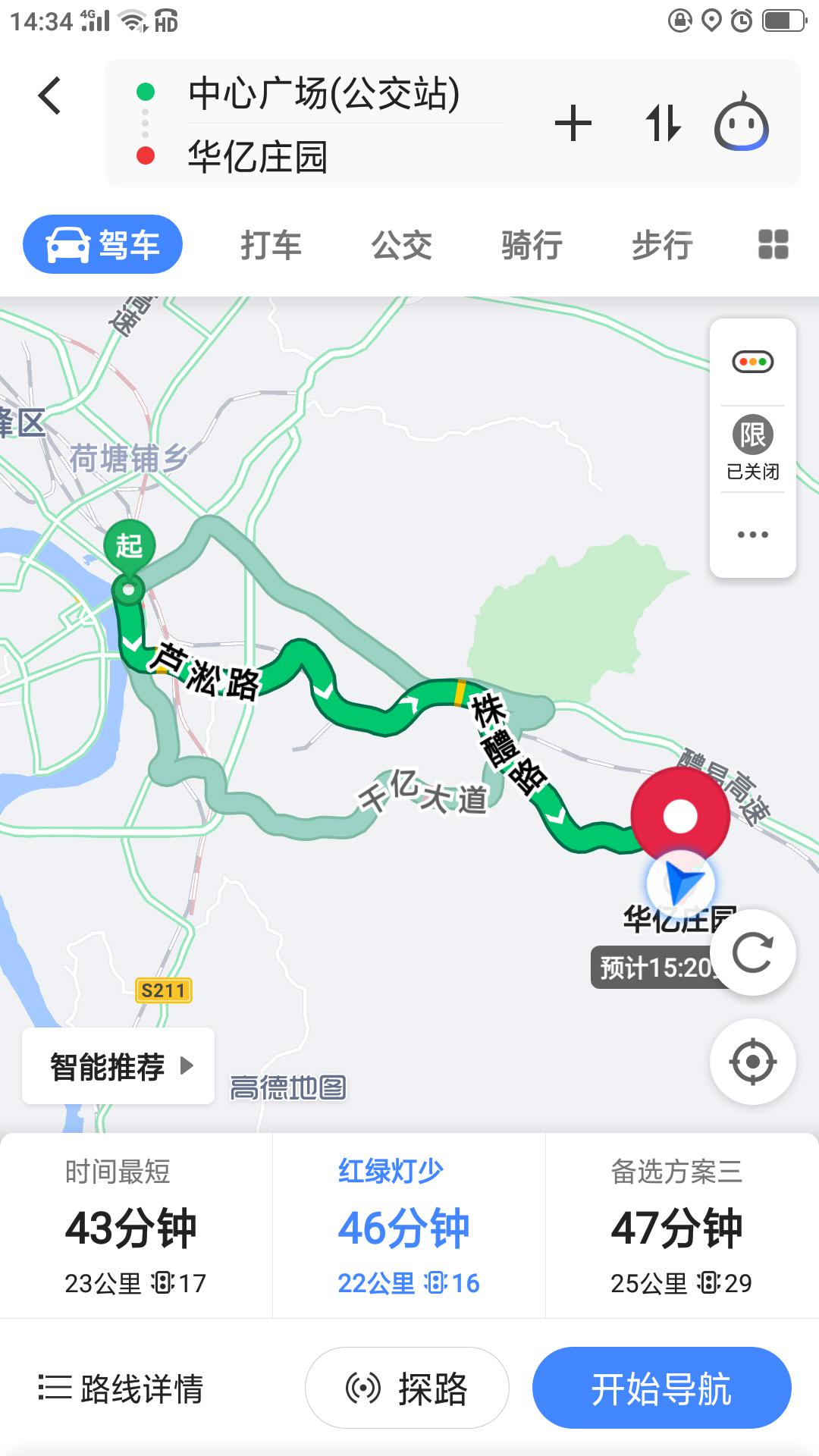Open 智能推荐 route preferences

coord(118,1066)
